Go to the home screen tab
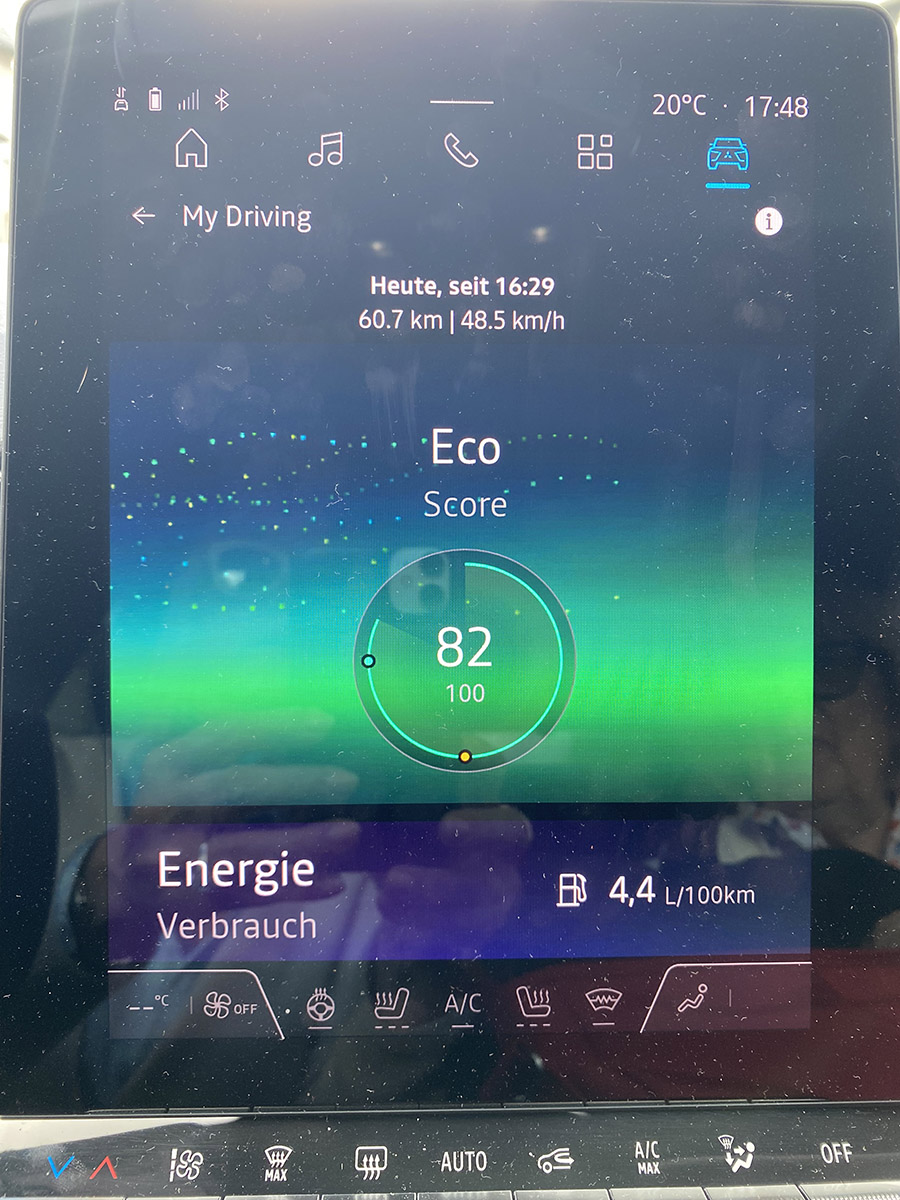Screen dimensions: 900x1200 [x=191, y=151]
